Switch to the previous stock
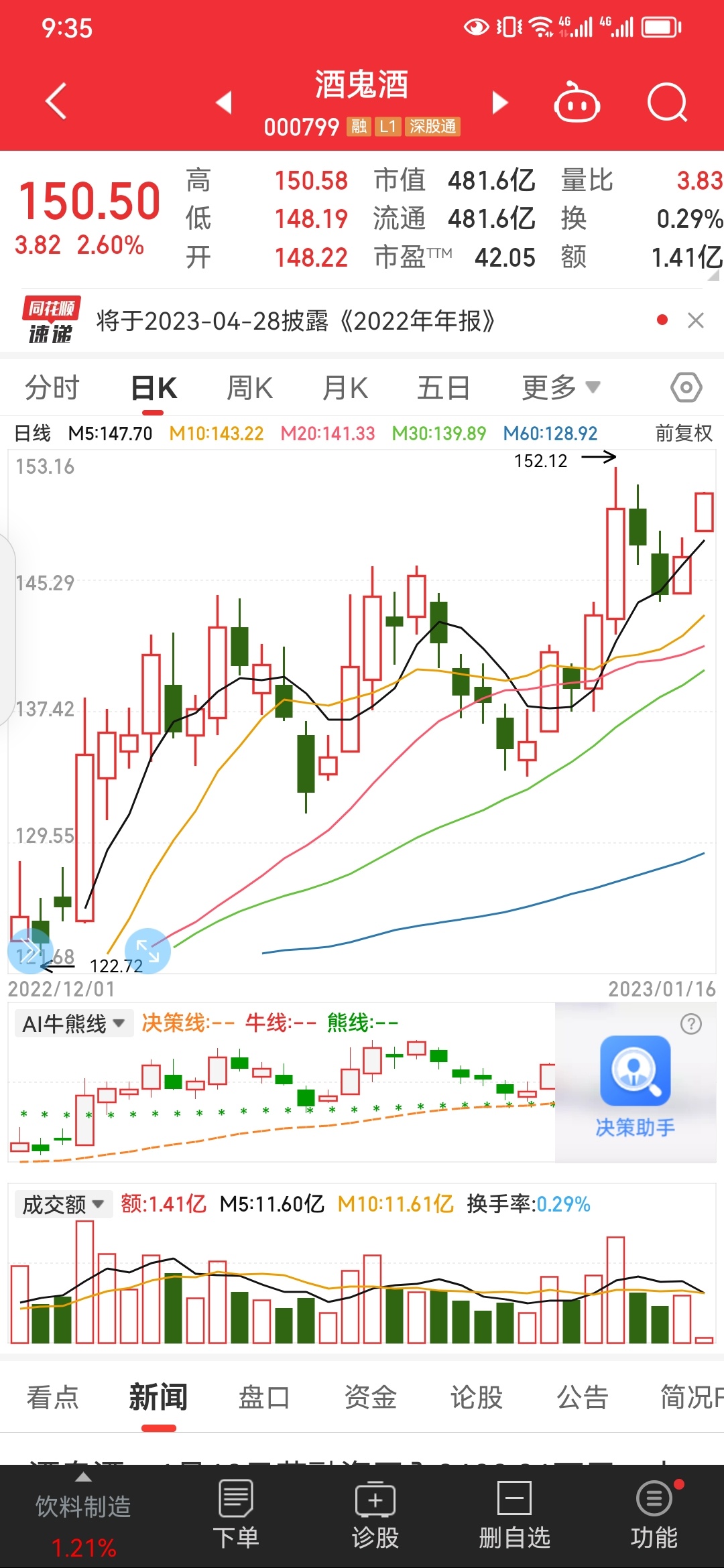724x1568 pixels. coord(224,102)
